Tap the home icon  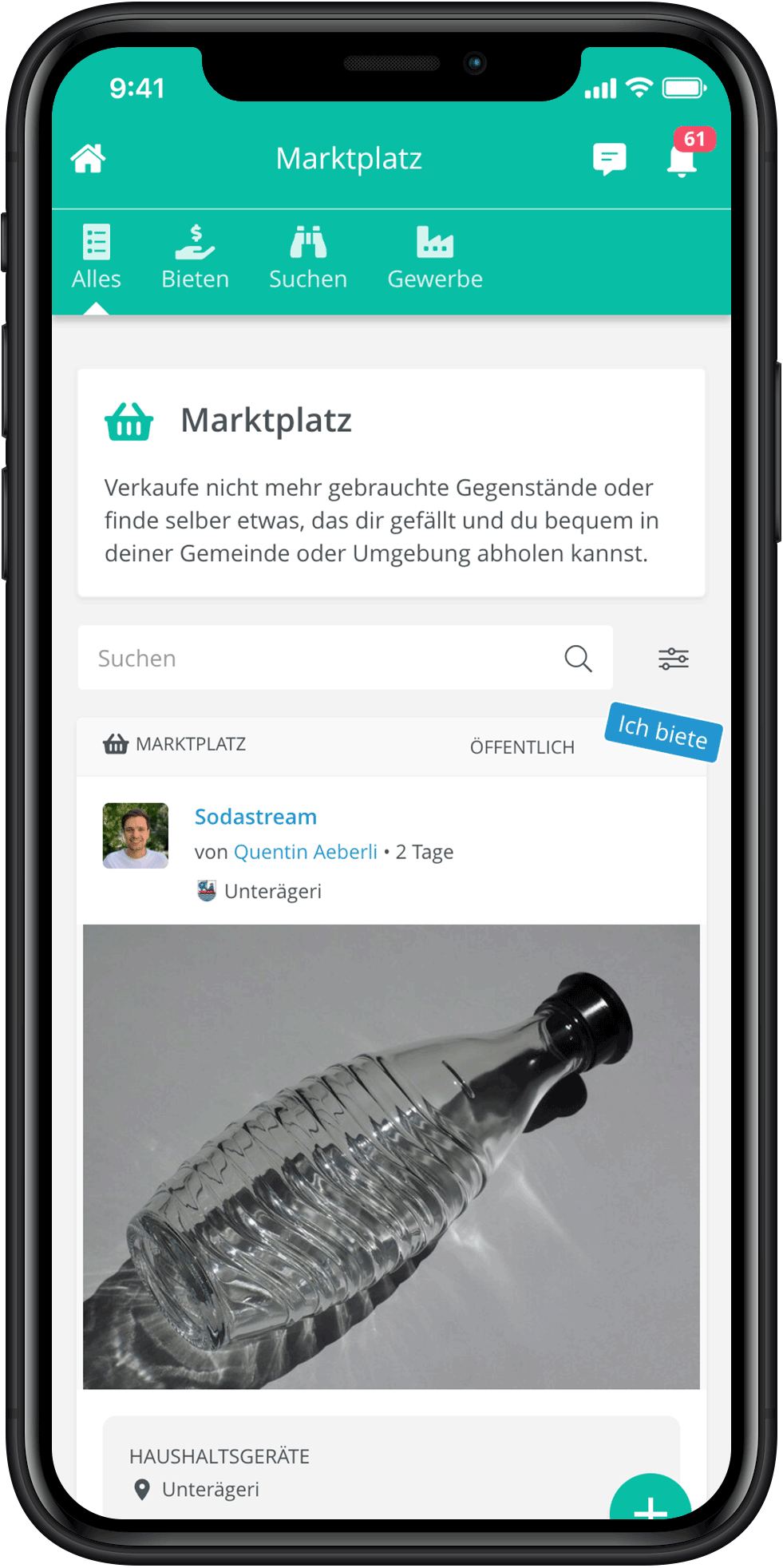pyautogui.click(x=88, y=158)
